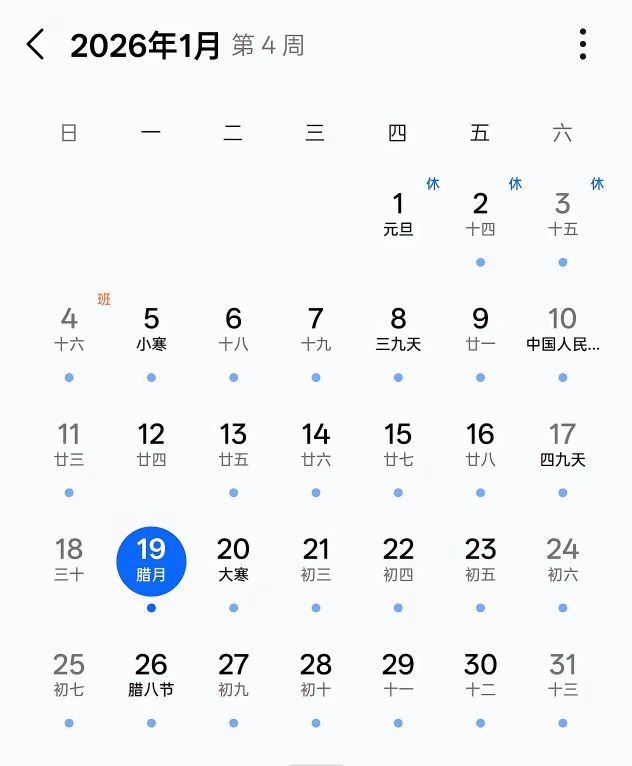Select January 4 marked 班
The image size is (632, 766).
click(69, 329)
